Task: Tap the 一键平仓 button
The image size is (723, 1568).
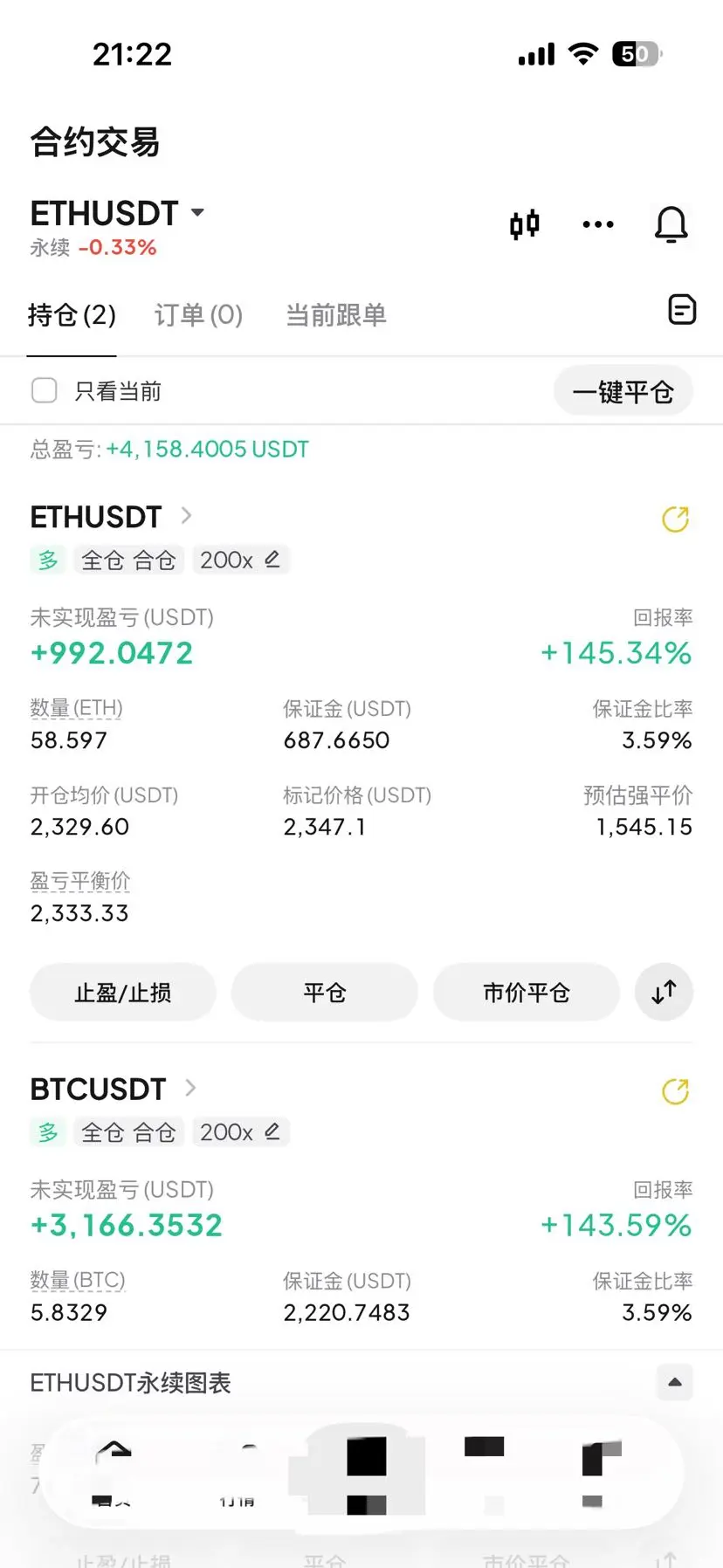Action: click(623, 391)
